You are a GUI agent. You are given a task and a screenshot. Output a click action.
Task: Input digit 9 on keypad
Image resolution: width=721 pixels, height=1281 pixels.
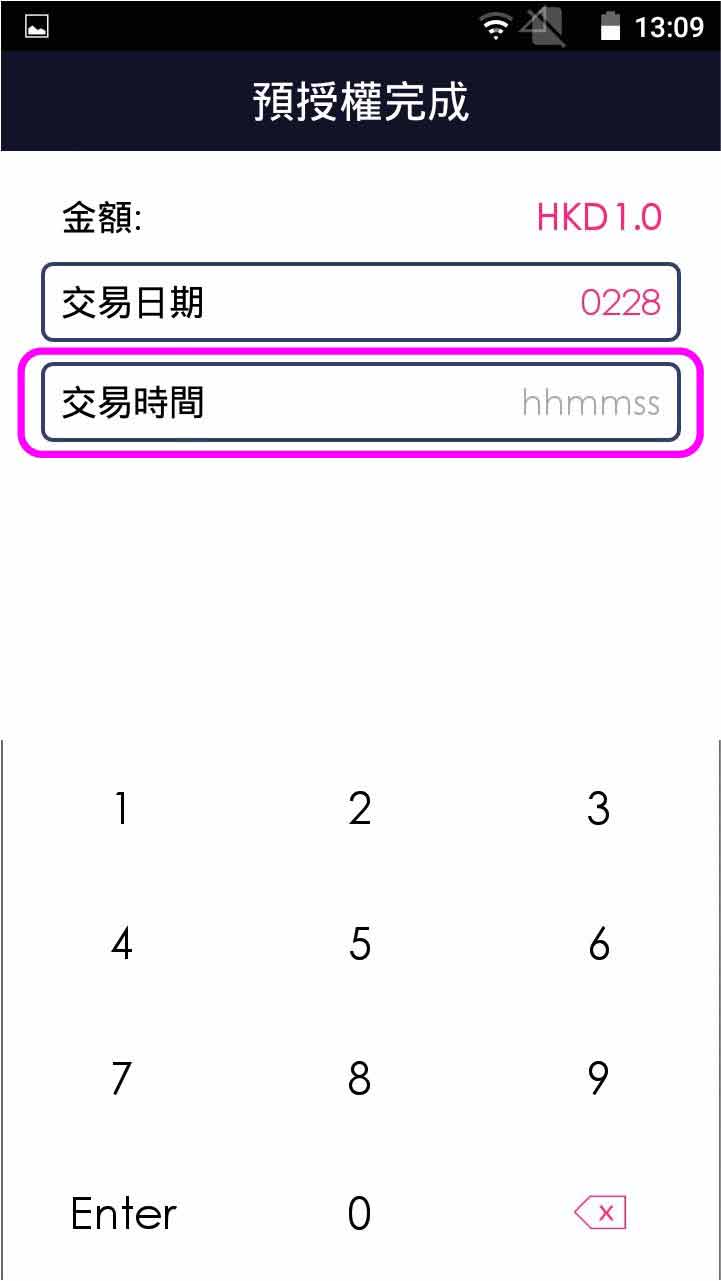598,1078
